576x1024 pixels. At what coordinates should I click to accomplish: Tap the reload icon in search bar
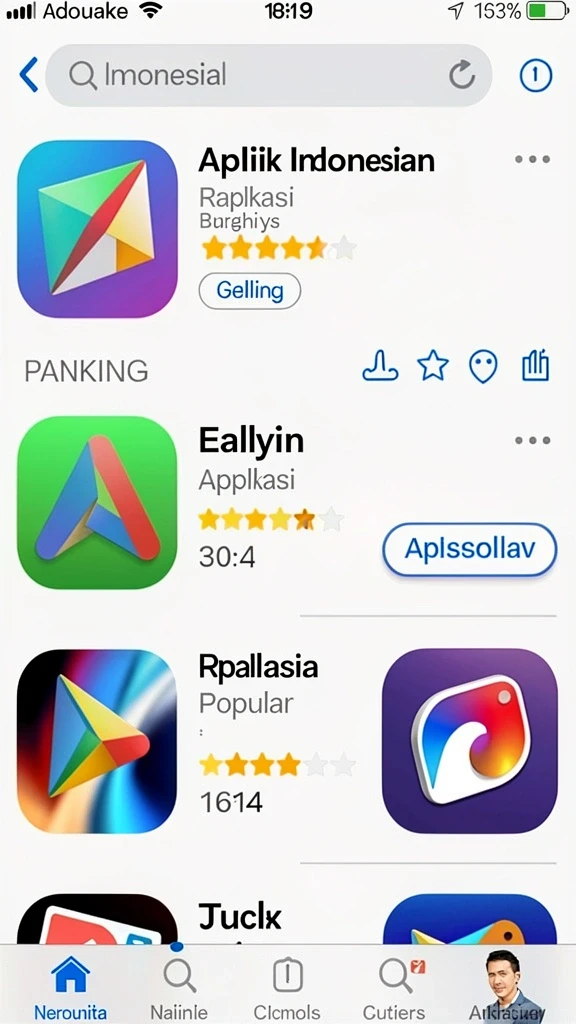[462, 75]
